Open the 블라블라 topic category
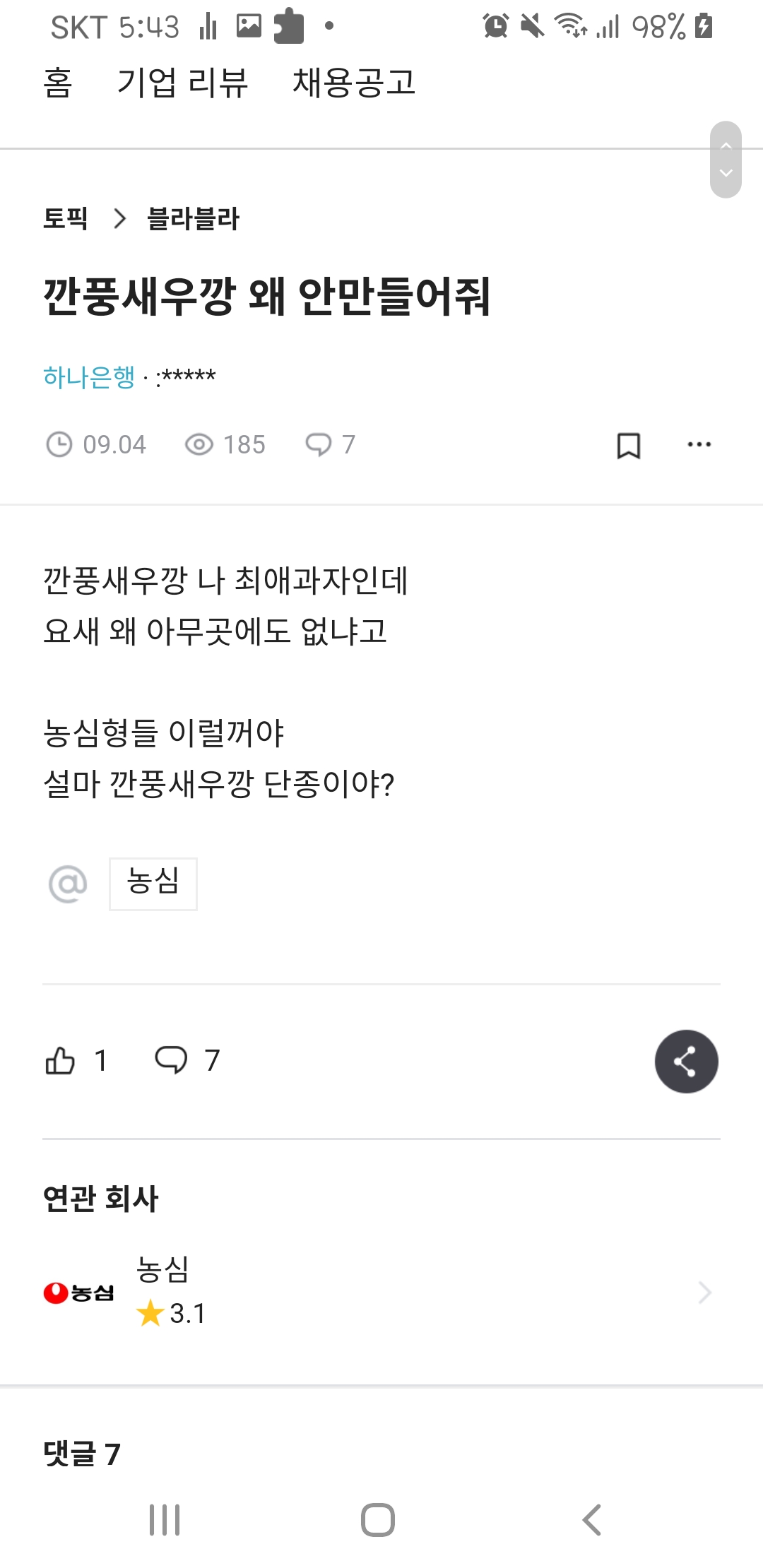This screenshot has width=763, height=1568. click(x=193, y=218)
